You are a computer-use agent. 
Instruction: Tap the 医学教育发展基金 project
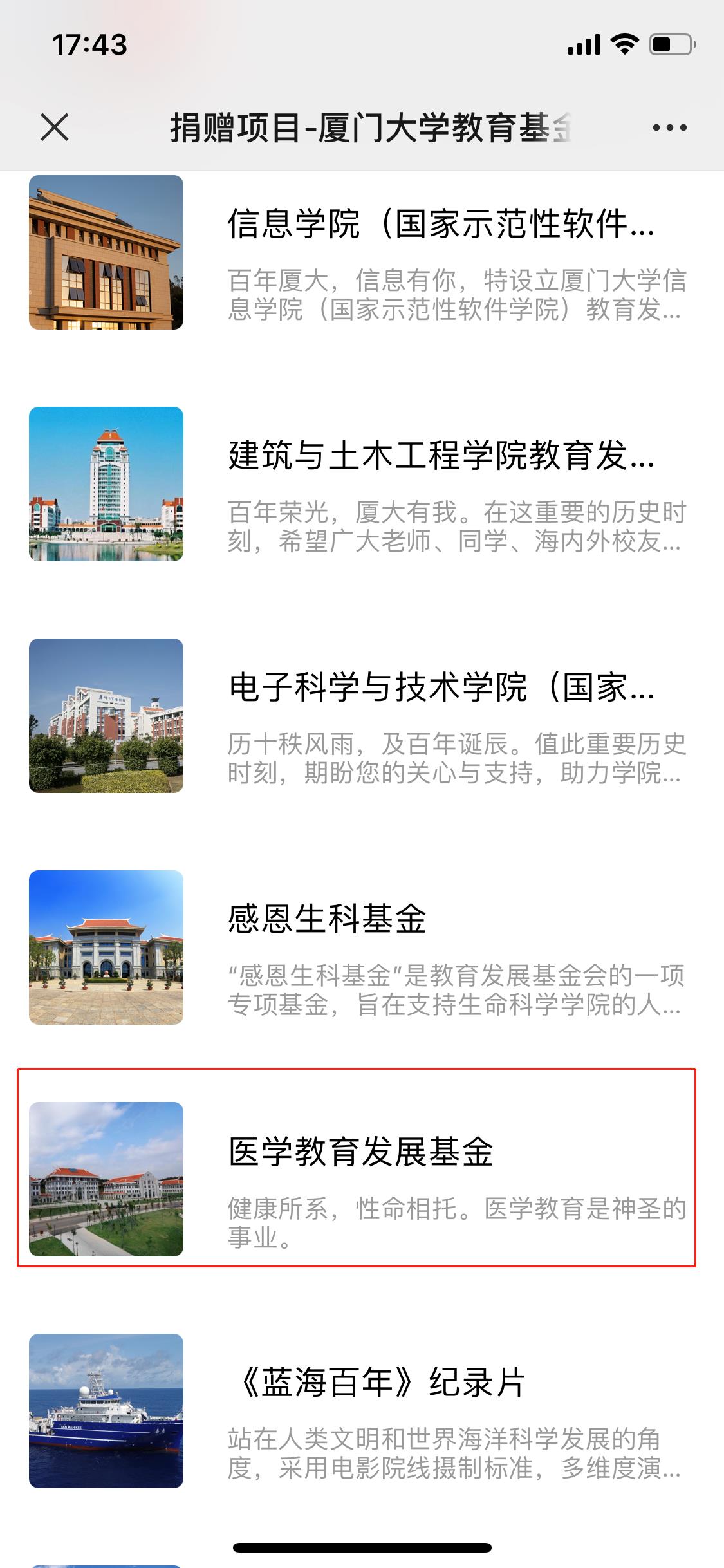pyautogui.click(x=360, y=1152)
